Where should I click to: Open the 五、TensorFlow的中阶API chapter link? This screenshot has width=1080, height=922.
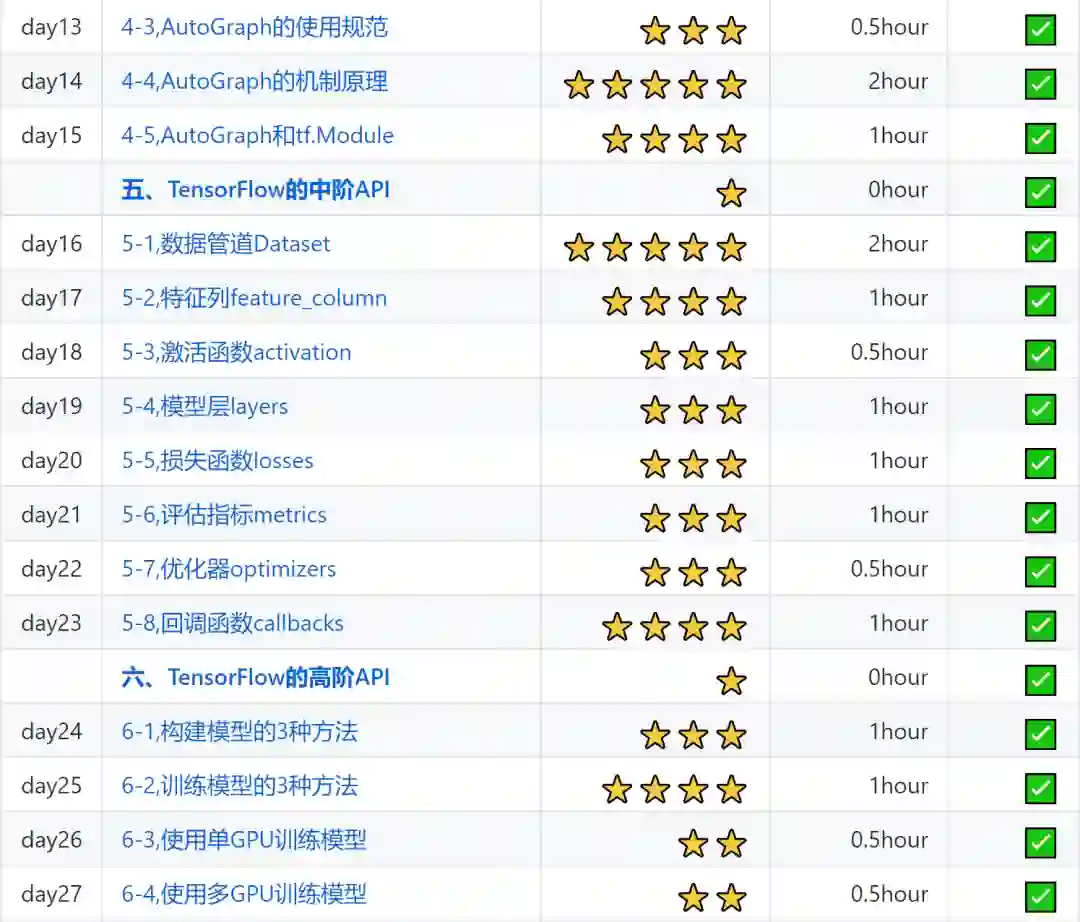coord(255,189)
